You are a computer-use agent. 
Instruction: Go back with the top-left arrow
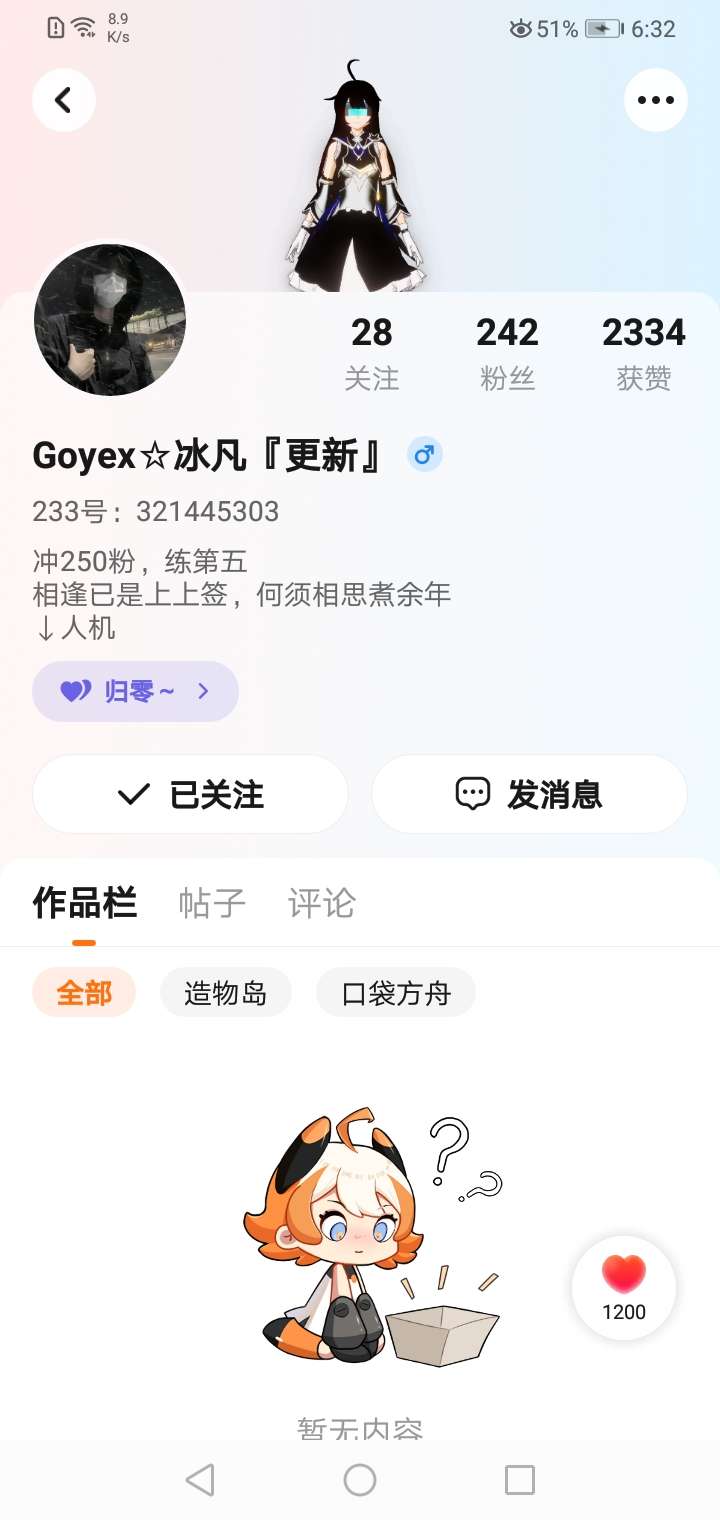(64, 100)
